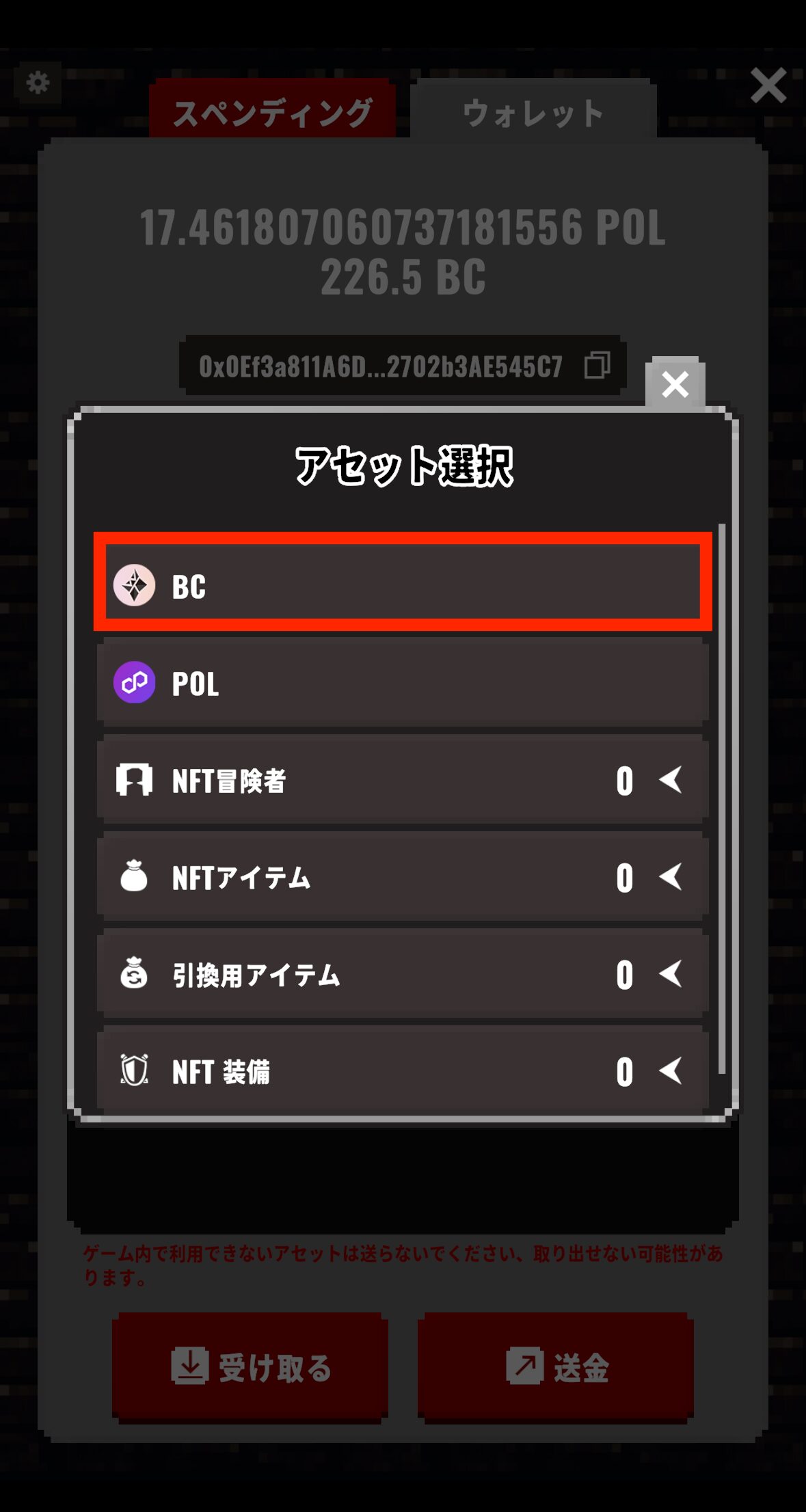Tap the 送金 send button
Screen dimensions: 806x1512
point(556,1367)
